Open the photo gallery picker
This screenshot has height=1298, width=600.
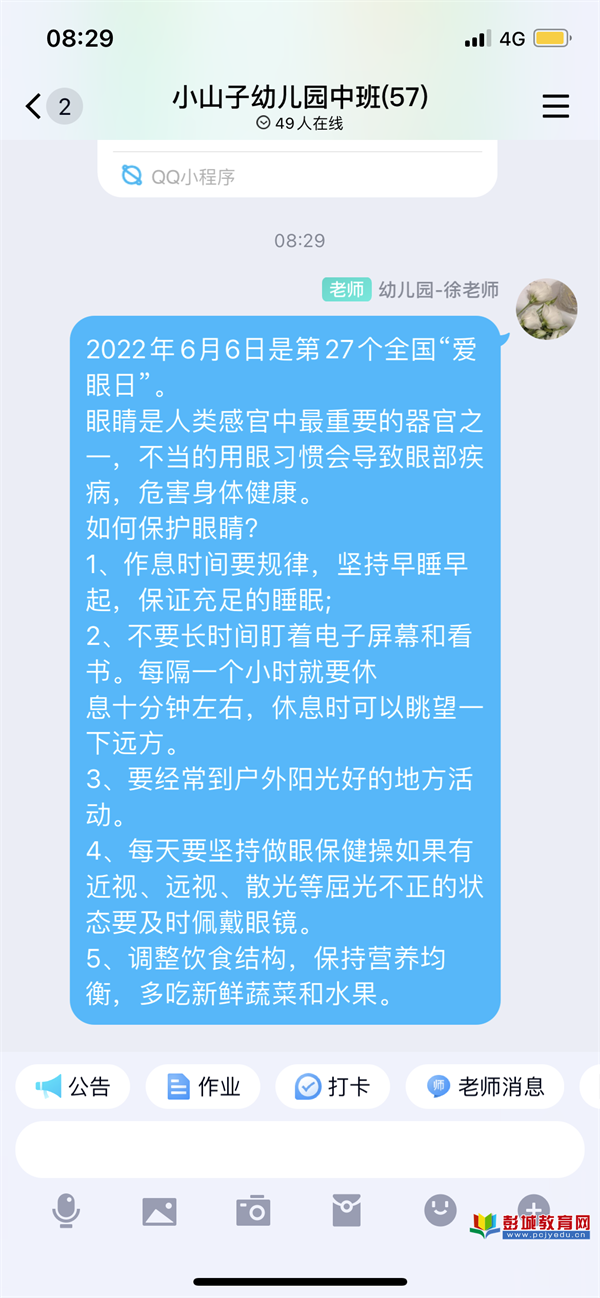[159, 1211]
